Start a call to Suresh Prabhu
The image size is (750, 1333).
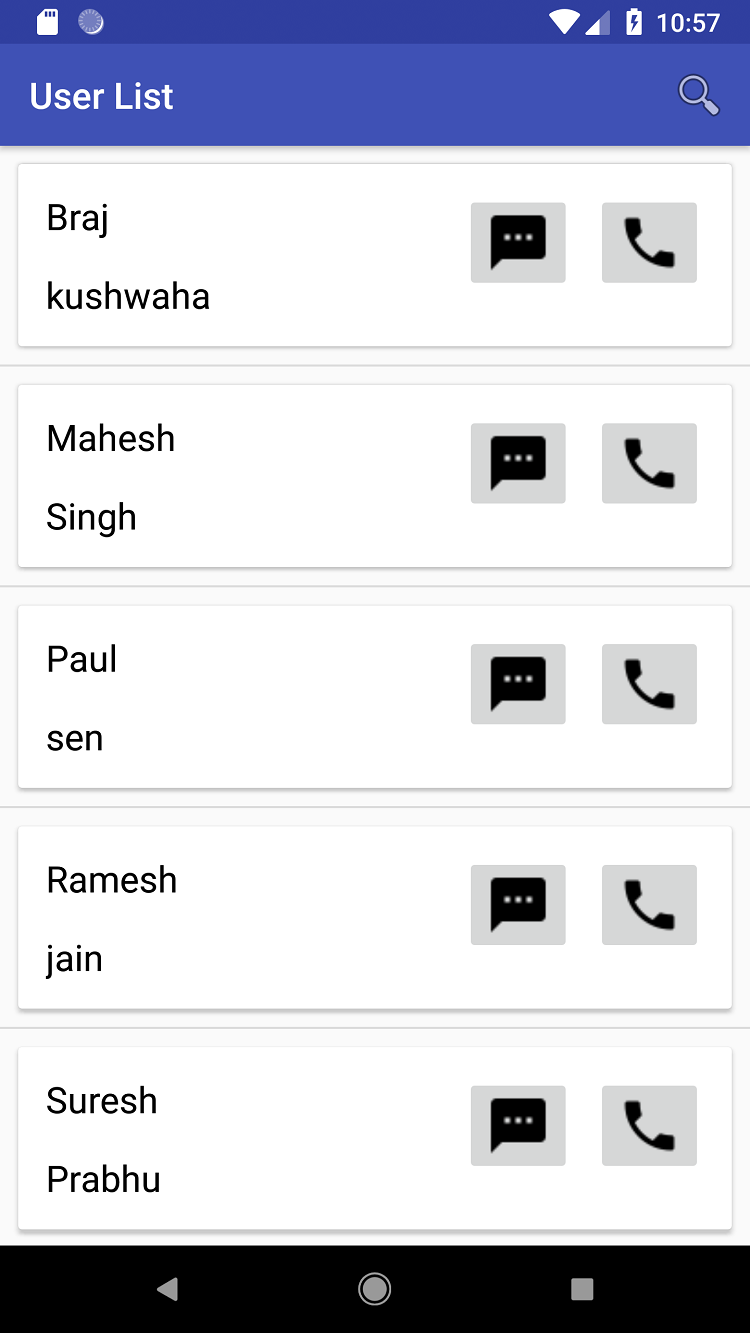point(649,1126)
